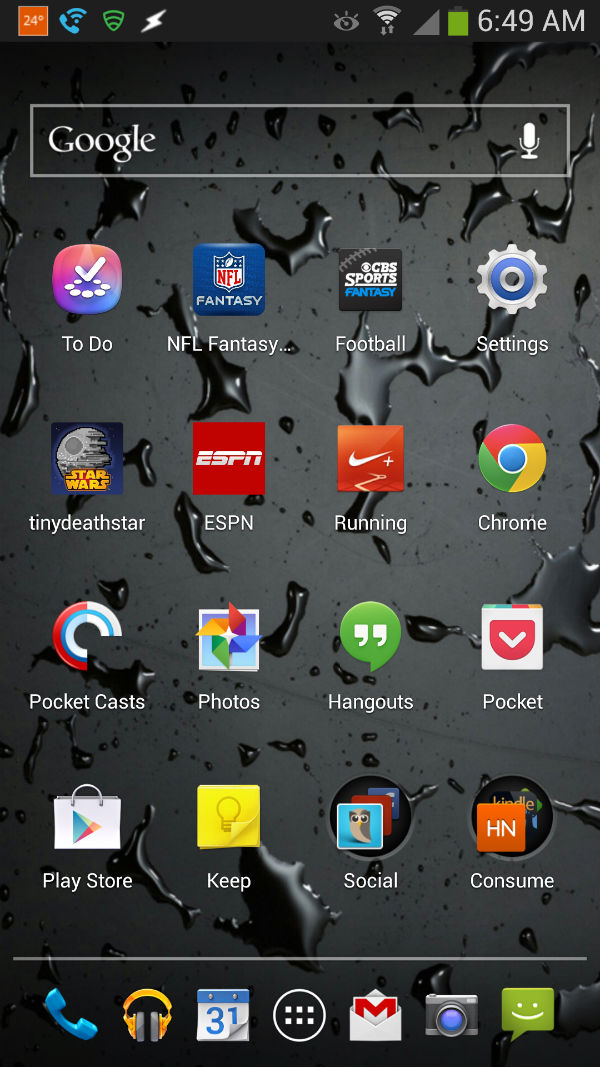
Task: Open Gmail from the dock
Action: tap(376, 1016)
